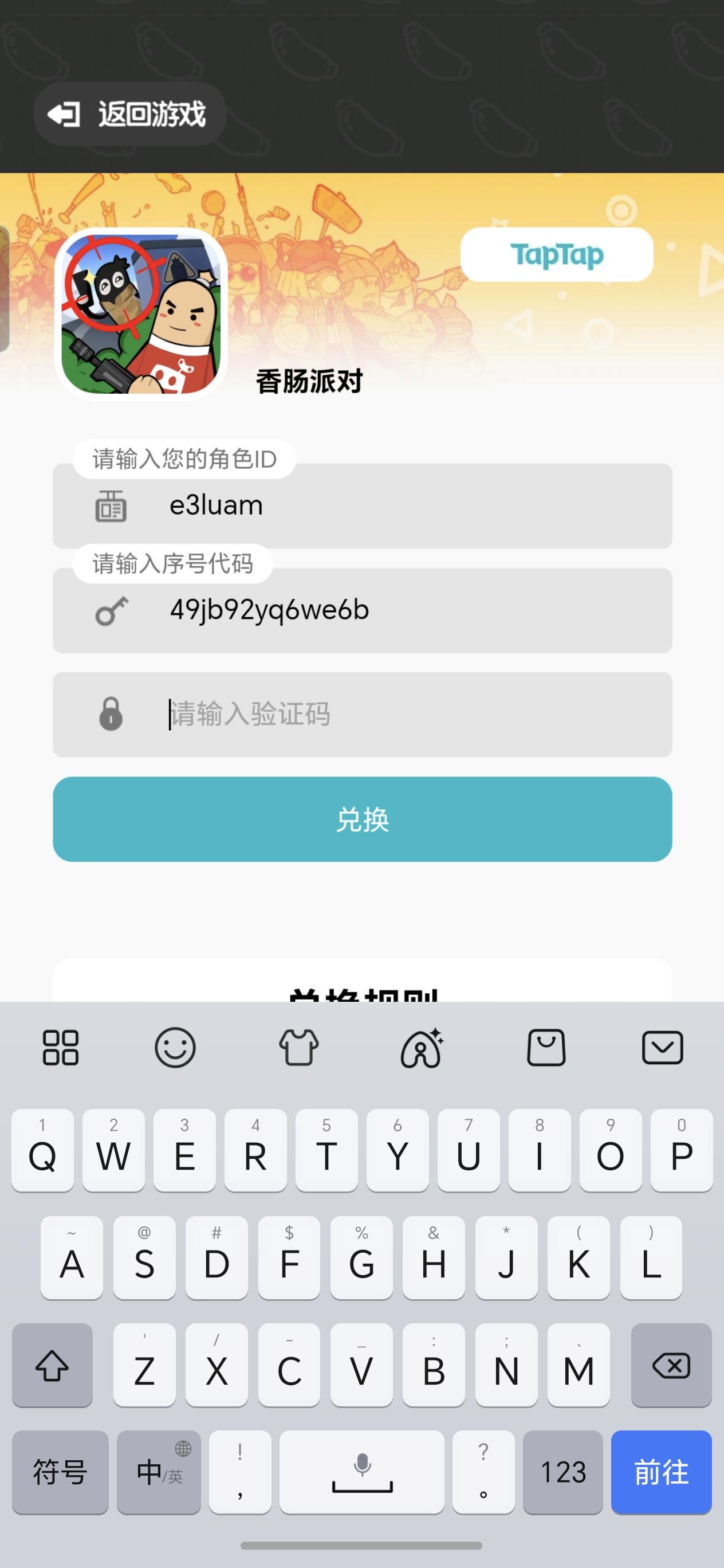Collapse the keyboard with the down chevron
Image resolution: width=724 pixels, height=1568 pixels.
click(663, 1048)
